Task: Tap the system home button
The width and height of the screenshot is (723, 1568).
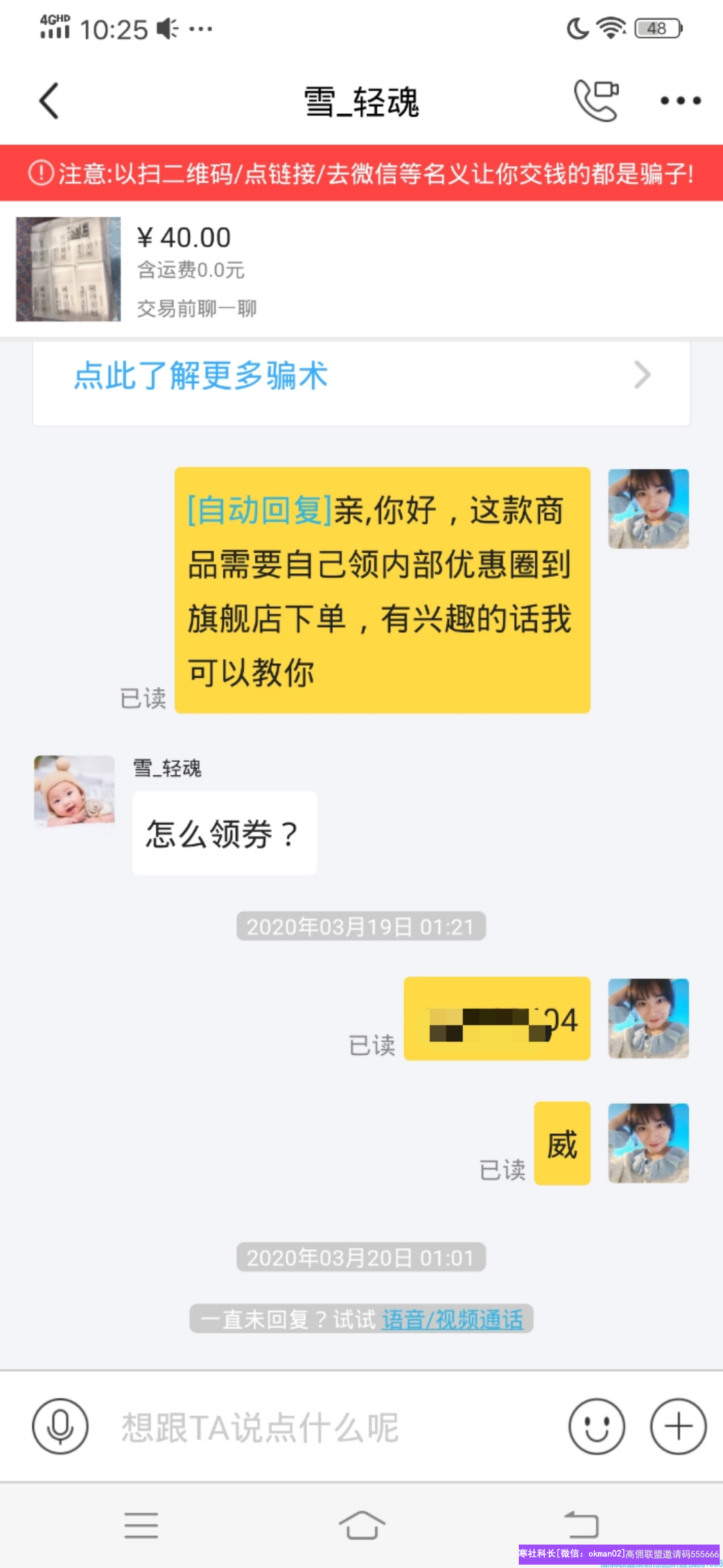Action: coord(361,1525)
